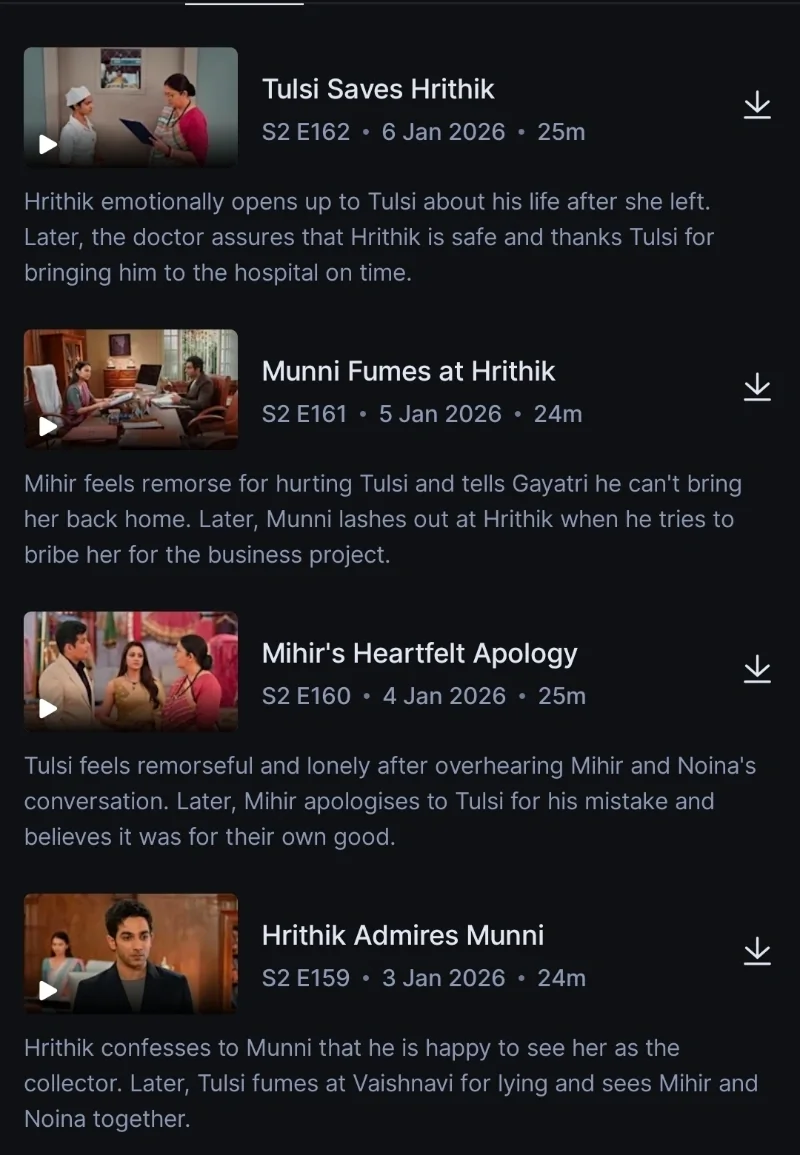Download episode Mihir's Heartfelt Apology
This screenshot has width=800, height=1155.
pyautogui.click(x=757, y=669)
